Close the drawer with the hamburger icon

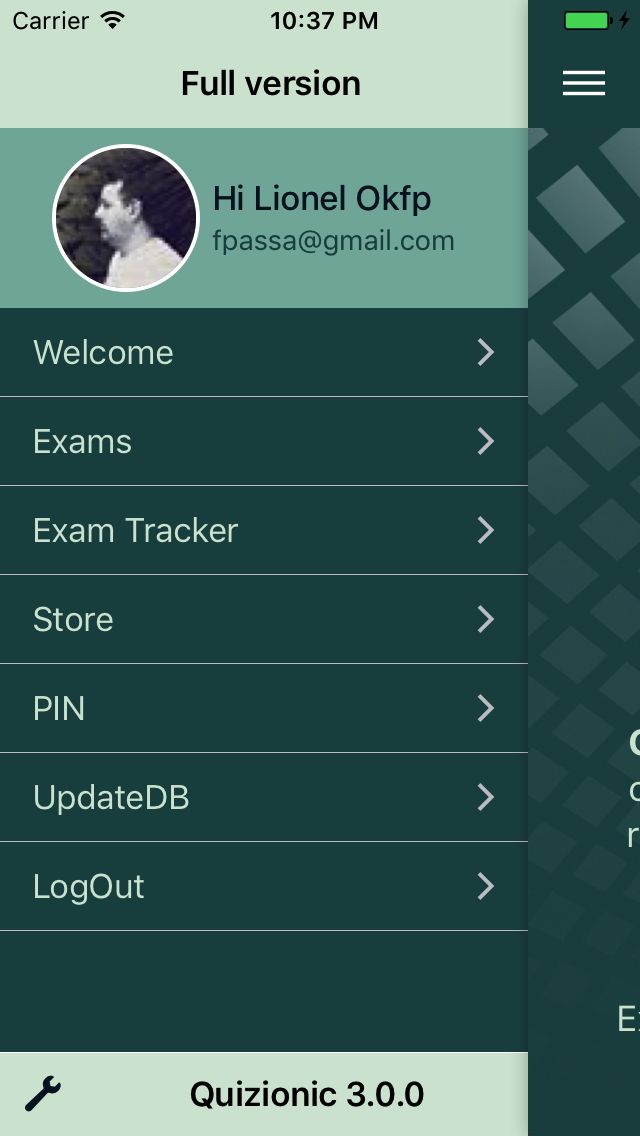point(584,83)
